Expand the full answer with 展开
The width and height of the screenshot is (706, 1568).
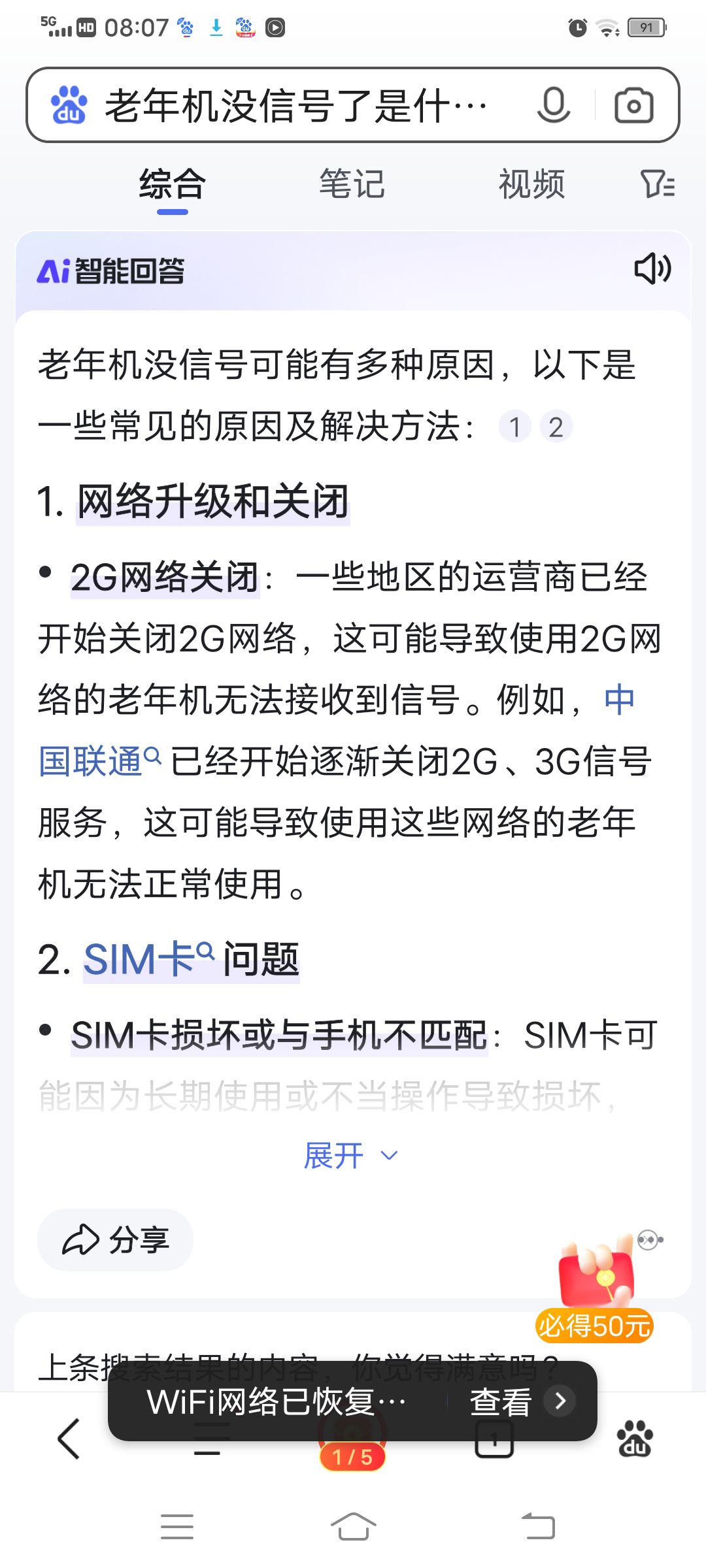pyautogui.click(x=350, y=1156)
